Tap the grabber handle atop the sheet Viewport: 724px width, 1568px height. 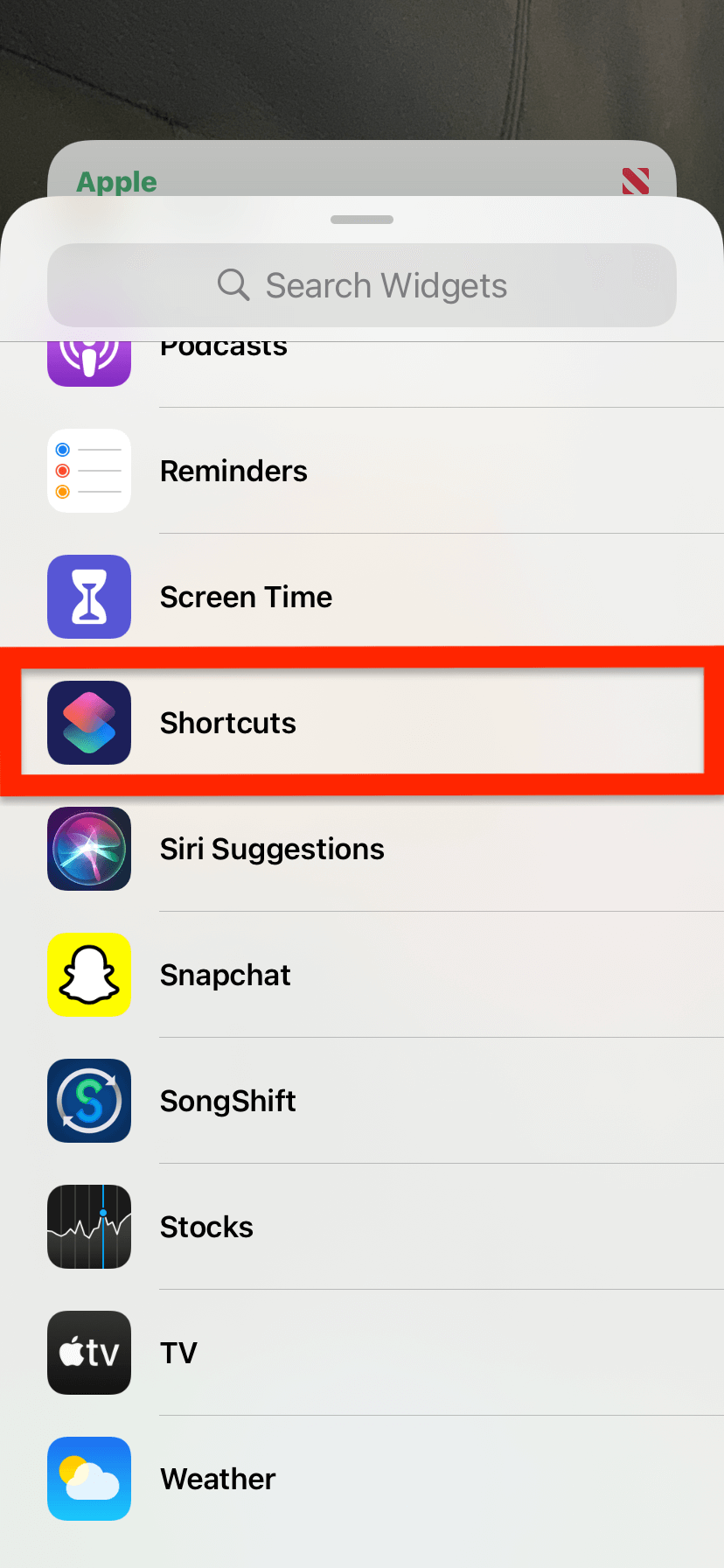pos(361,220)
